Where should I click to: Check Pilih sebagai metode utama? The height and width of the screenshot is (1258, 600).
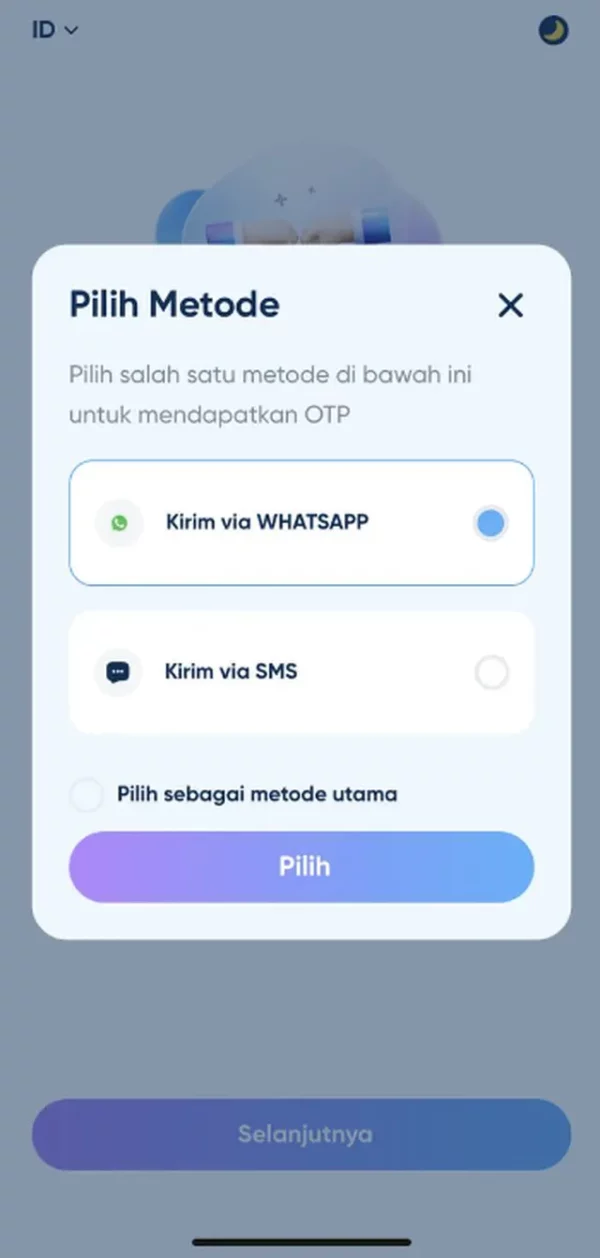click(x=87, y=795)
